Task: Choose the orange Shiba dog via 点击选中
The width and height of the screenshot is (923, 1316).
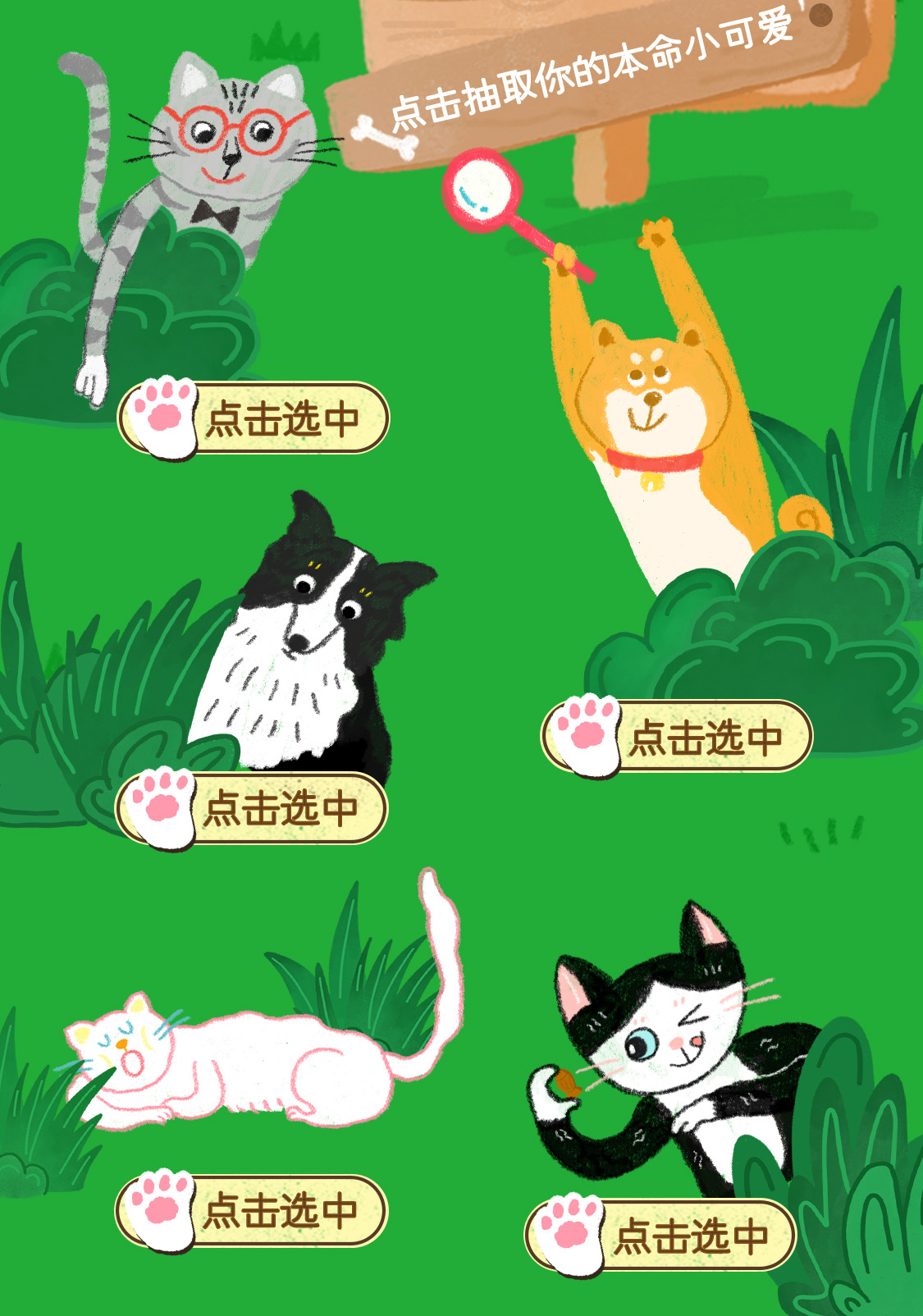Action: coord(678,736)
